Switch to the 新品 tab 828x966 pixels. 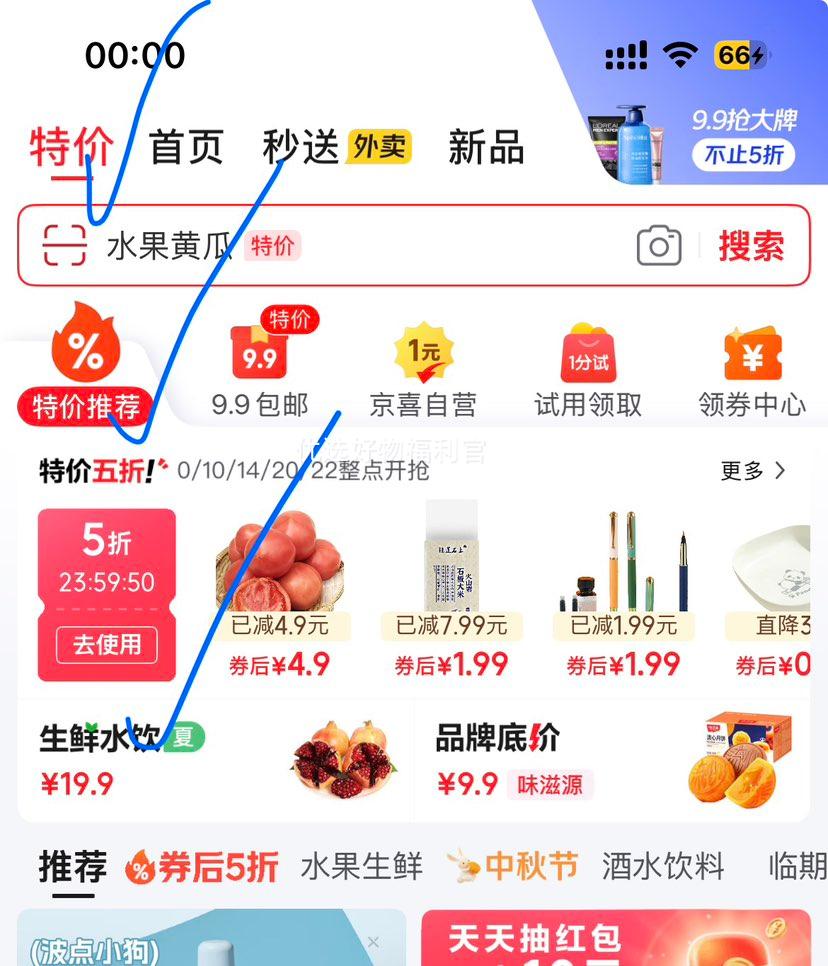coord(486,148)
